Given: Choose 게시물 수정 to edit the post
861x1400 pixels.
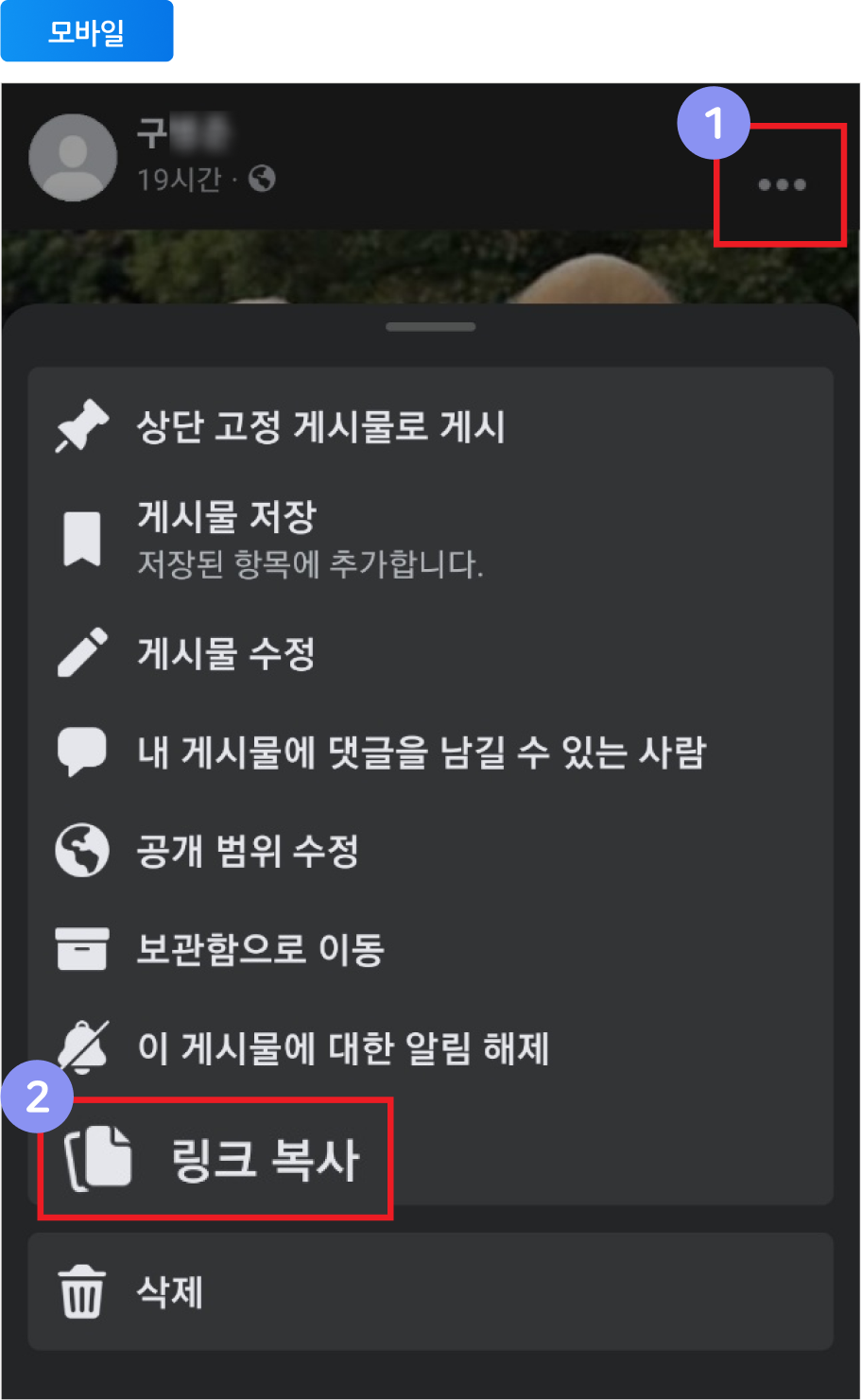Looking at the screenshot, I should pyautogui.click(x=227, y=653).
